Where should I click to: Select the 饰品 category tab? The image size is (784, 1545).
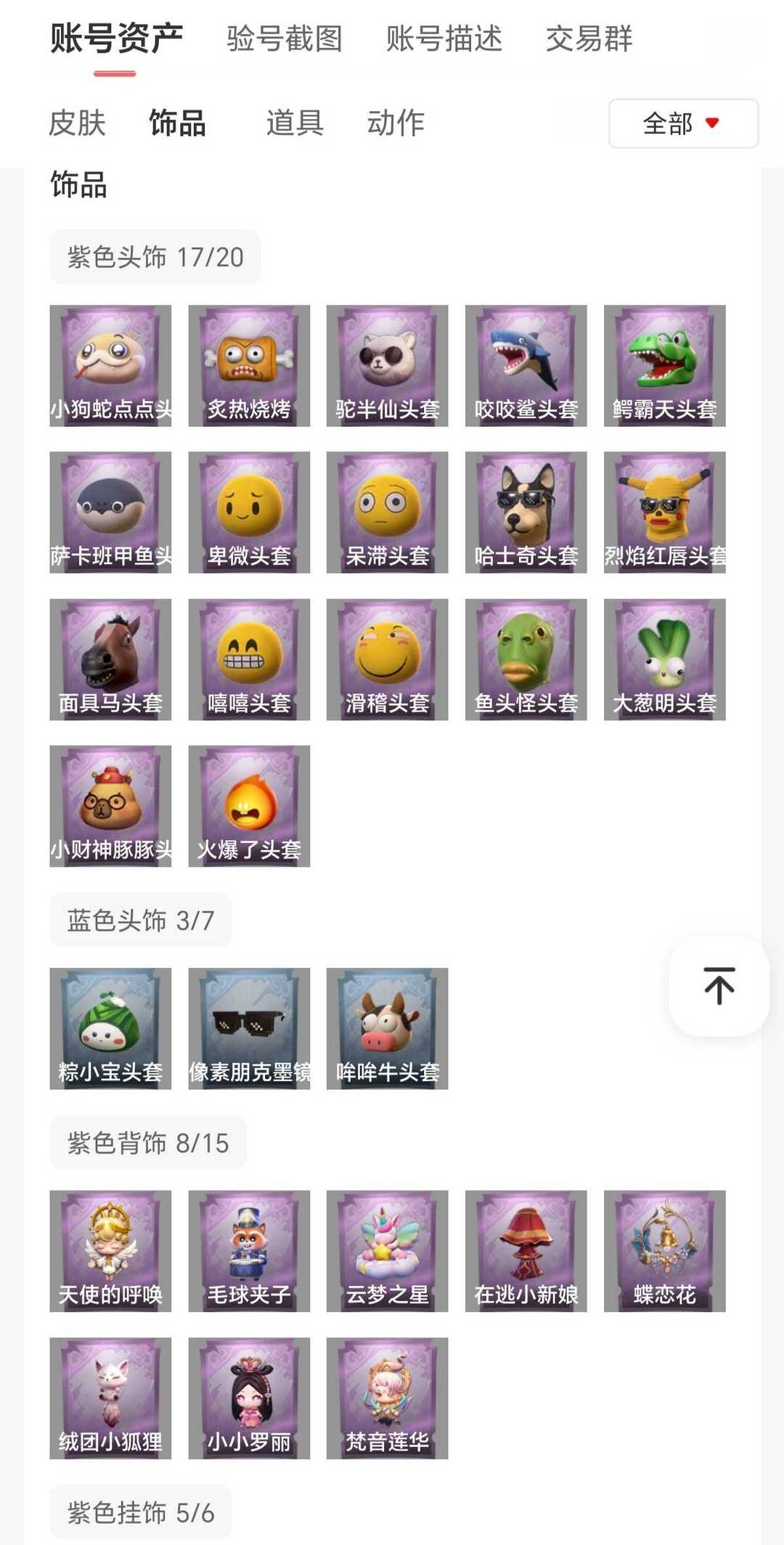click(177, 123)
